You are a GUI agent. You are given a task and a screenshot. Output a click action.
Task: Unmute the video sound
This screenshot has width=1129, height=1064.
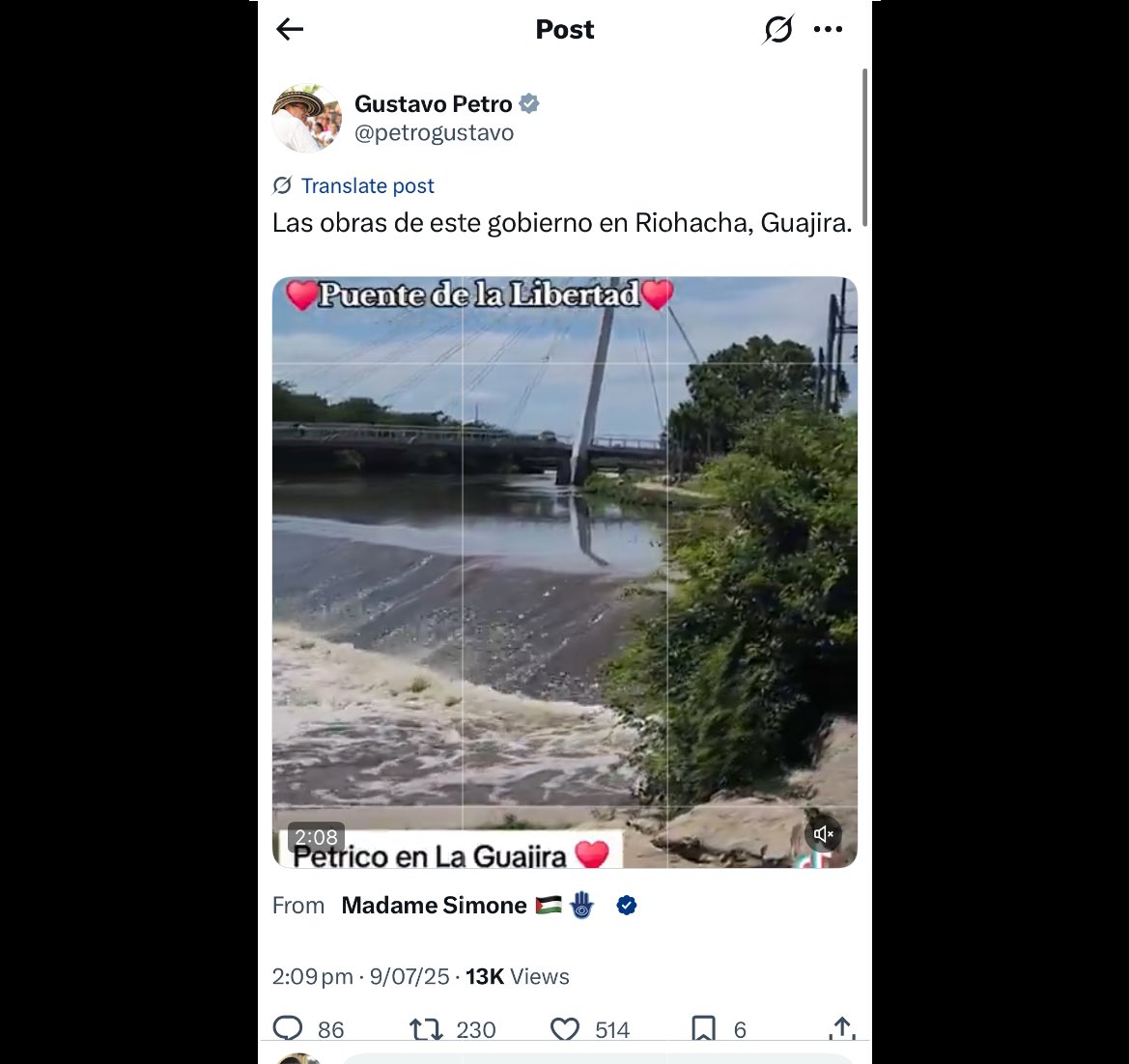[824, 834]
